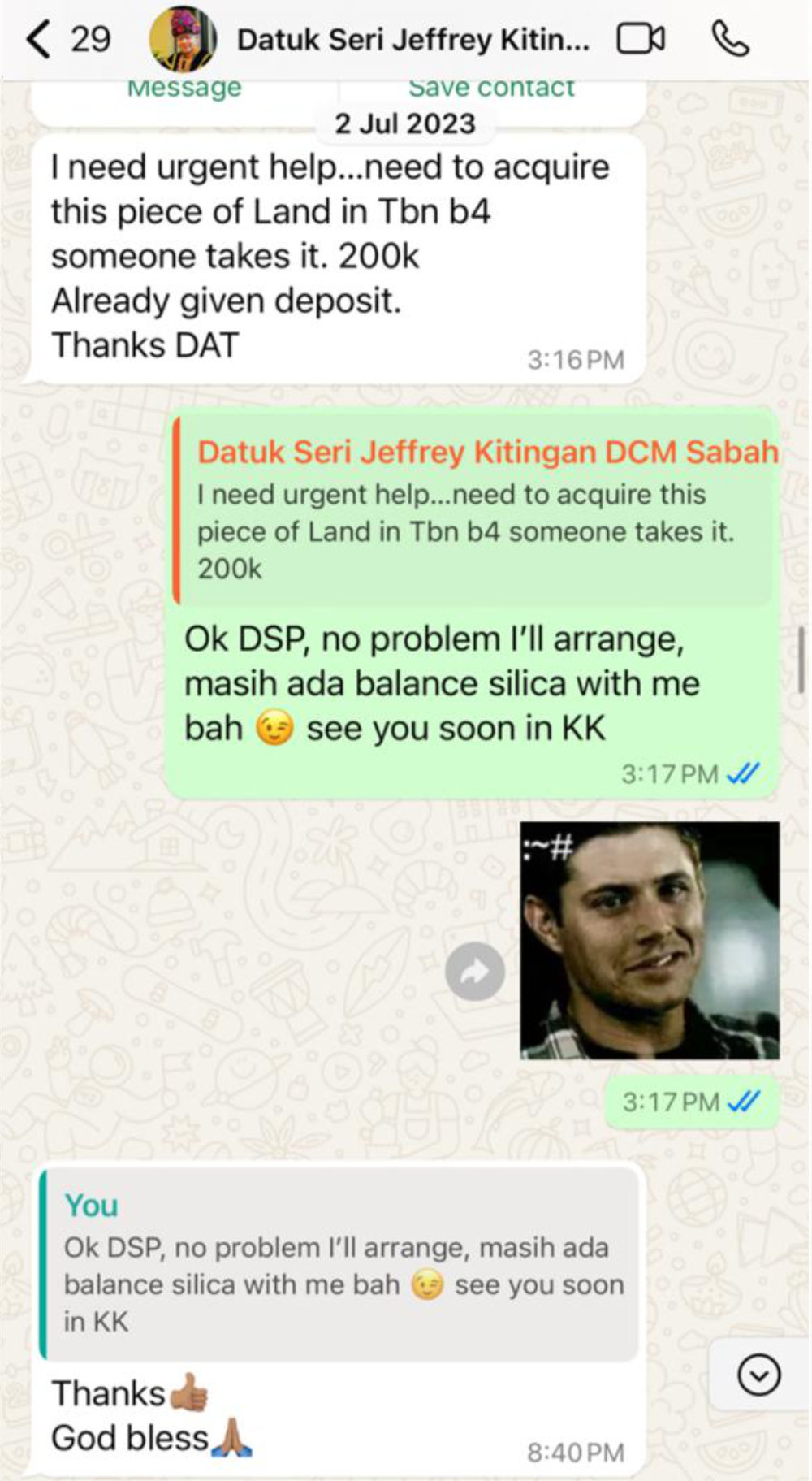812x1481 pixels.
Task: Jump to the latest message with down arrow
Action: (x=758, y=1375)
